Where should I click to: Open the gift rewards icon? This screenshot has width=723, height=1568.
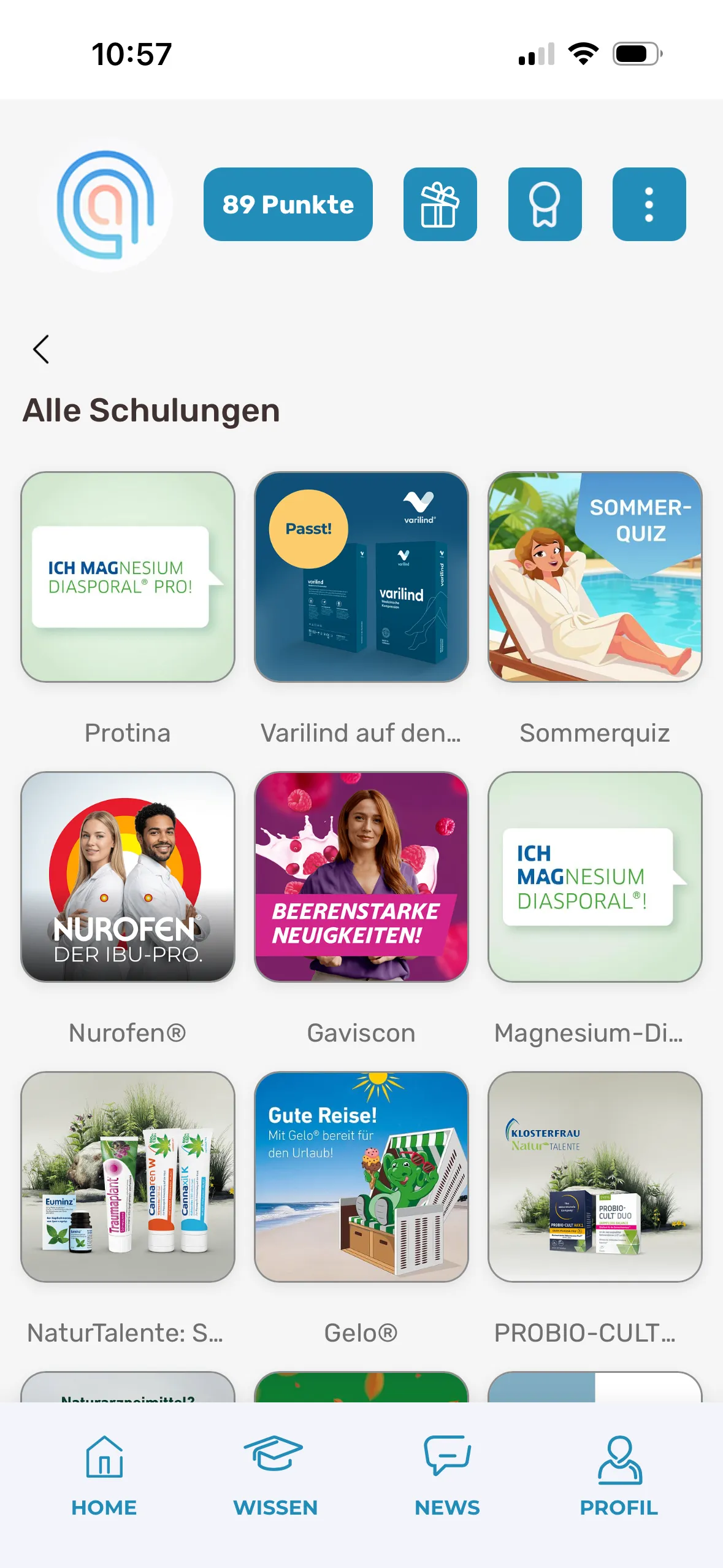440,204
